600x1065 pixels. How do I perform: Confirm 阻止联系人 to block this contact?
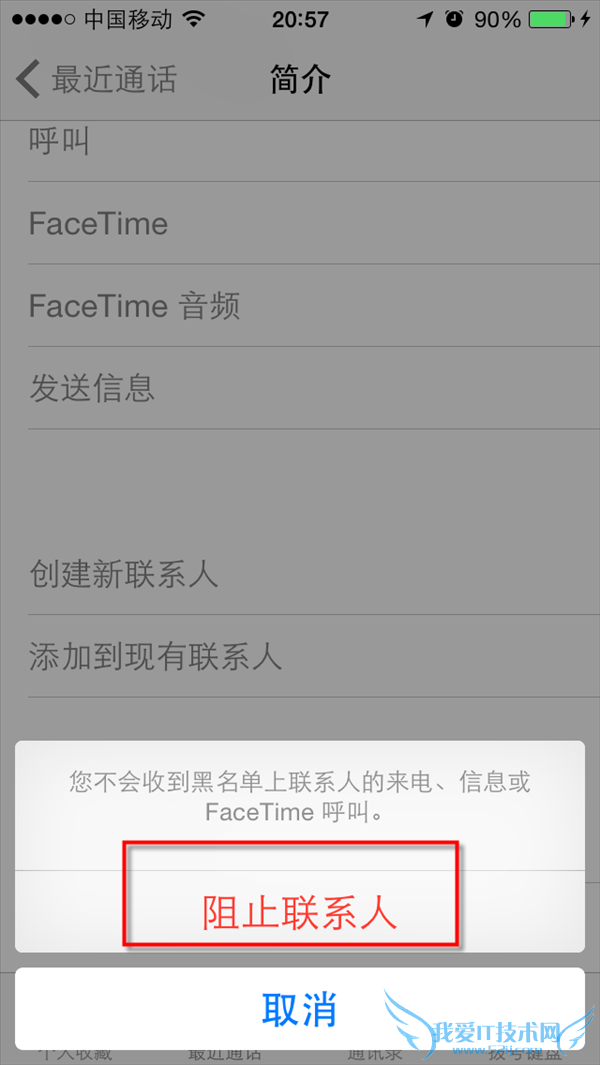click(x=299, y=911)
